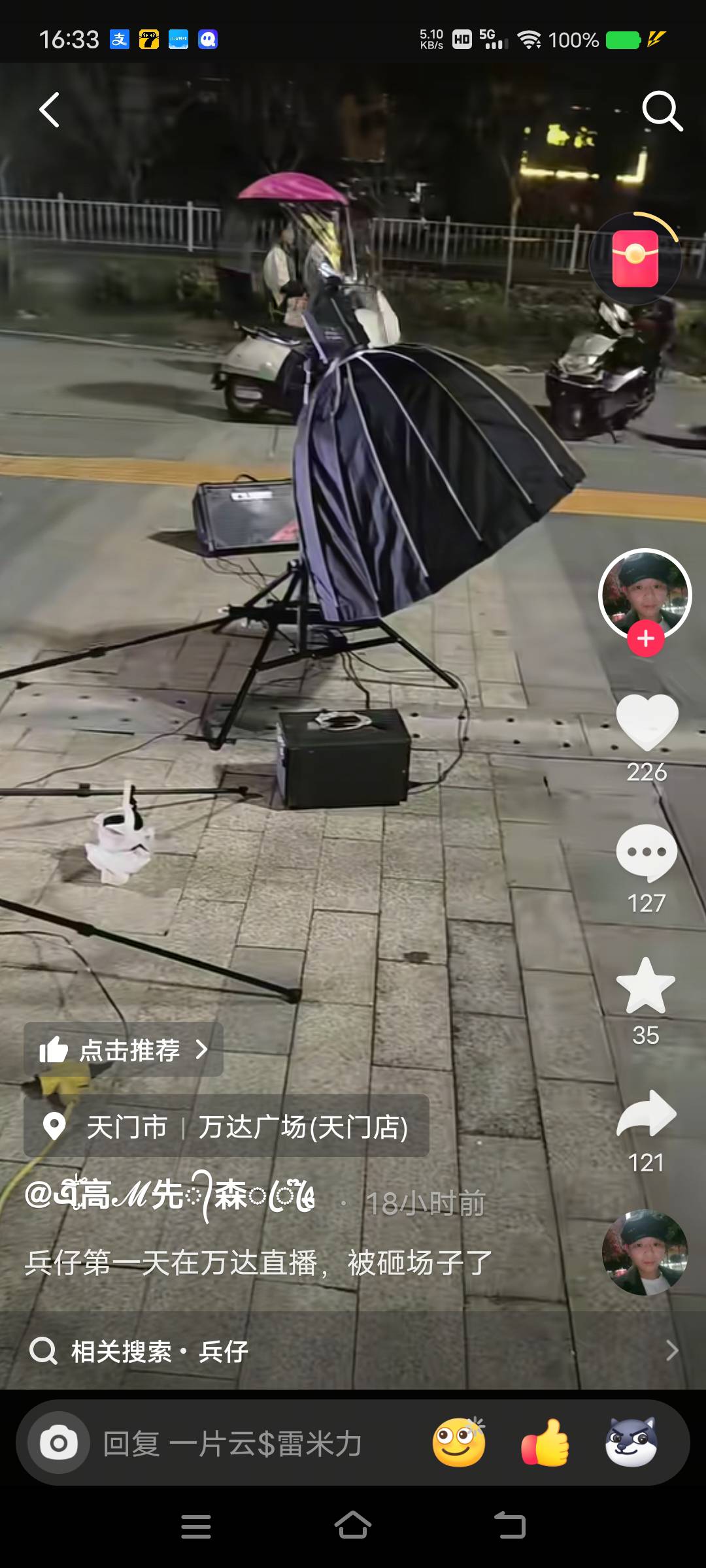Tap the 点击推荐 recommend chip
Screen dimensions: 706x1568
(124, 1050)
